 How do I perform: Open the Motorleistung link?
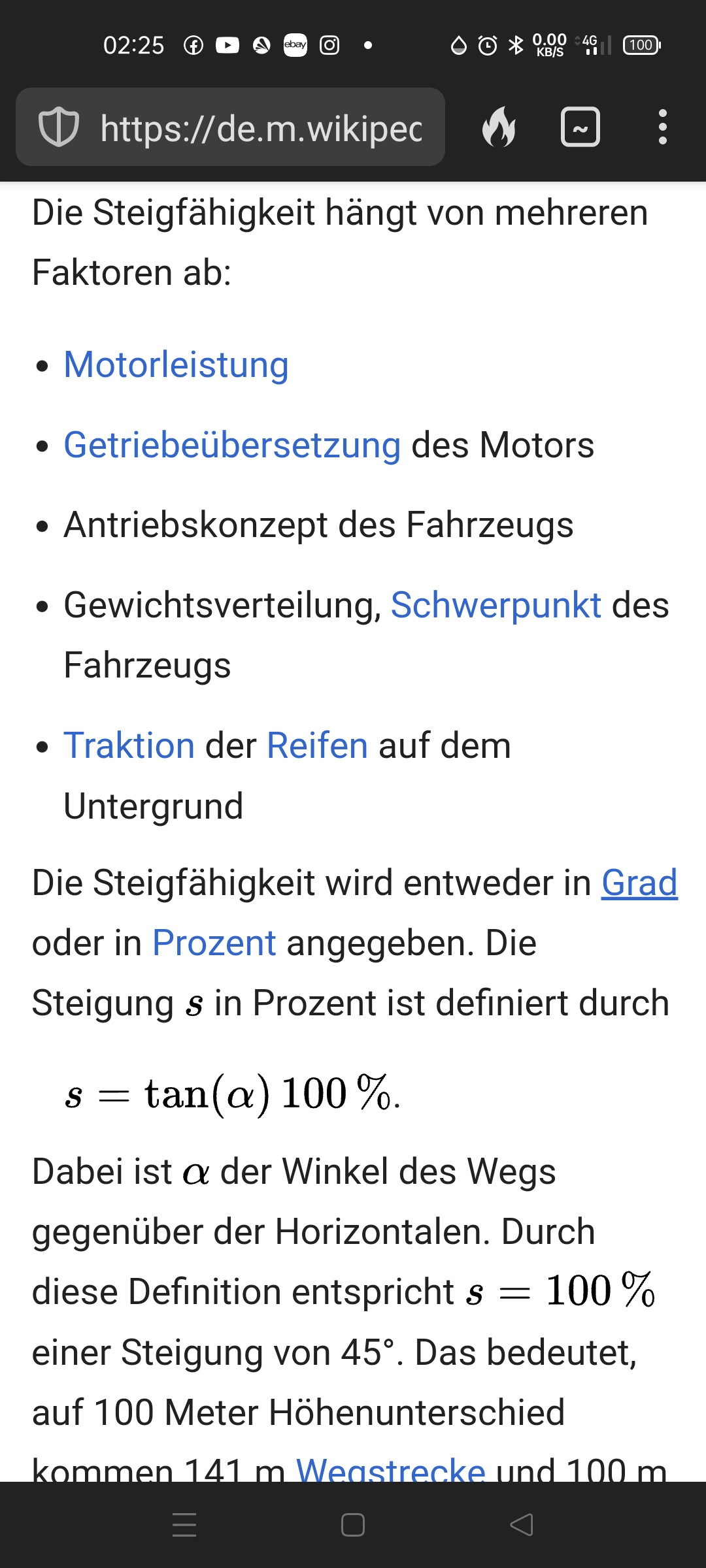pyautogui.click(x=176, y=365)
